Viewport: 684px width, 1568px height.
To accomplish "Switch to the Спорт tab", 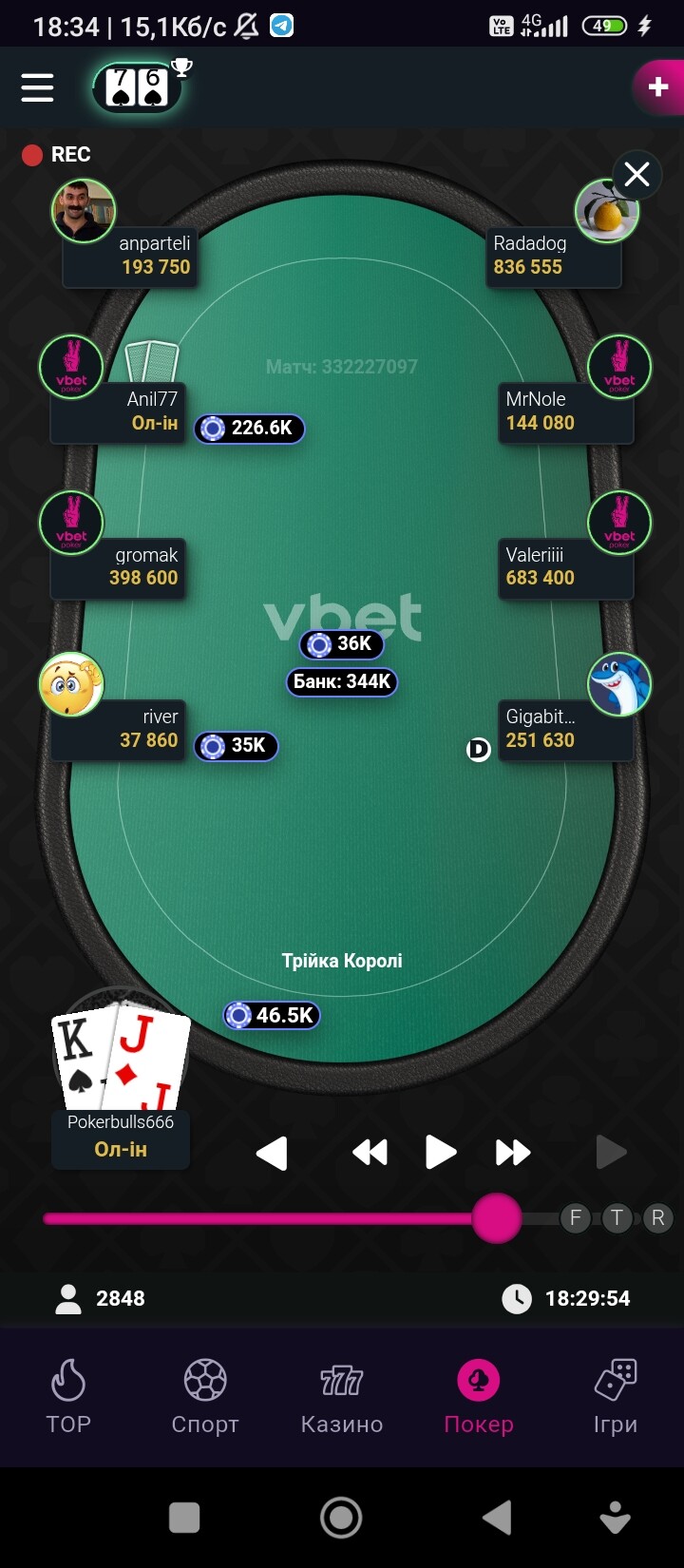I will pos(205,1395).
